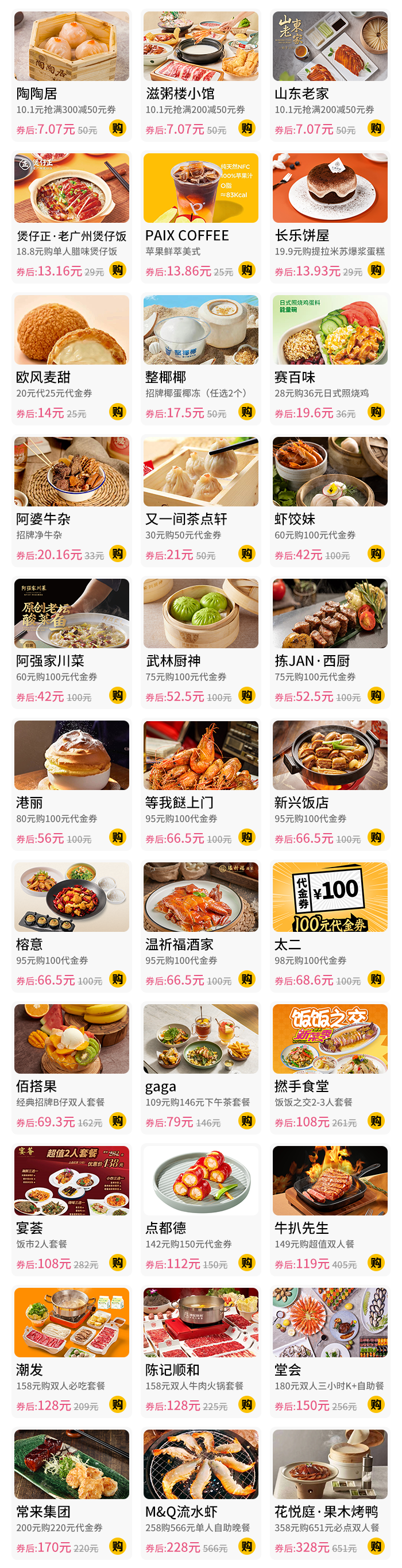Buy the 阿强家川菜 voucher

click(118, 696)
